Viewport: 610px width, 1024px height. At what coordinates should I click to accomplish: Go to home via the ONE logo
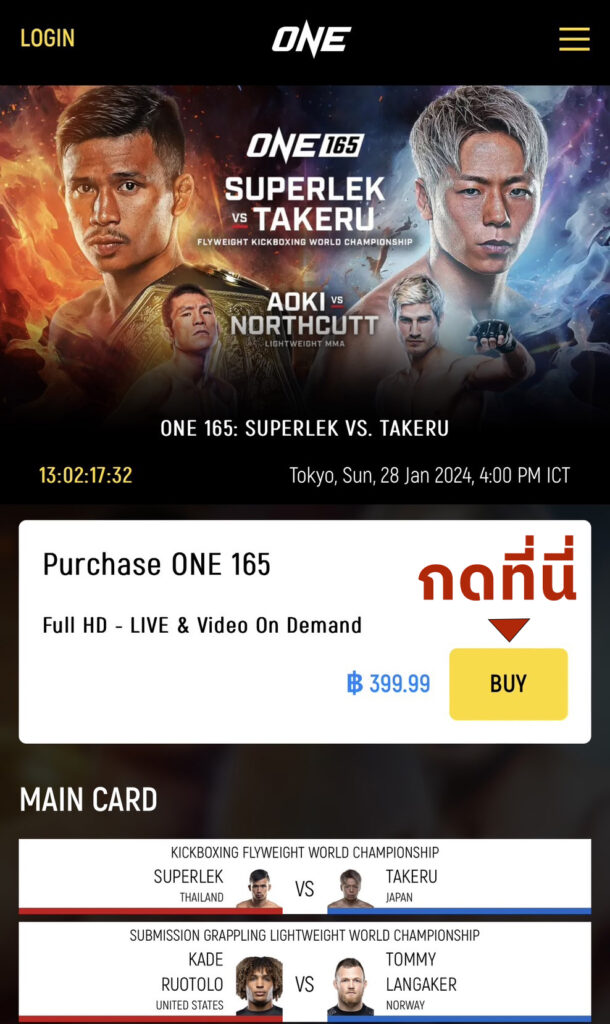tap(311, 39)
